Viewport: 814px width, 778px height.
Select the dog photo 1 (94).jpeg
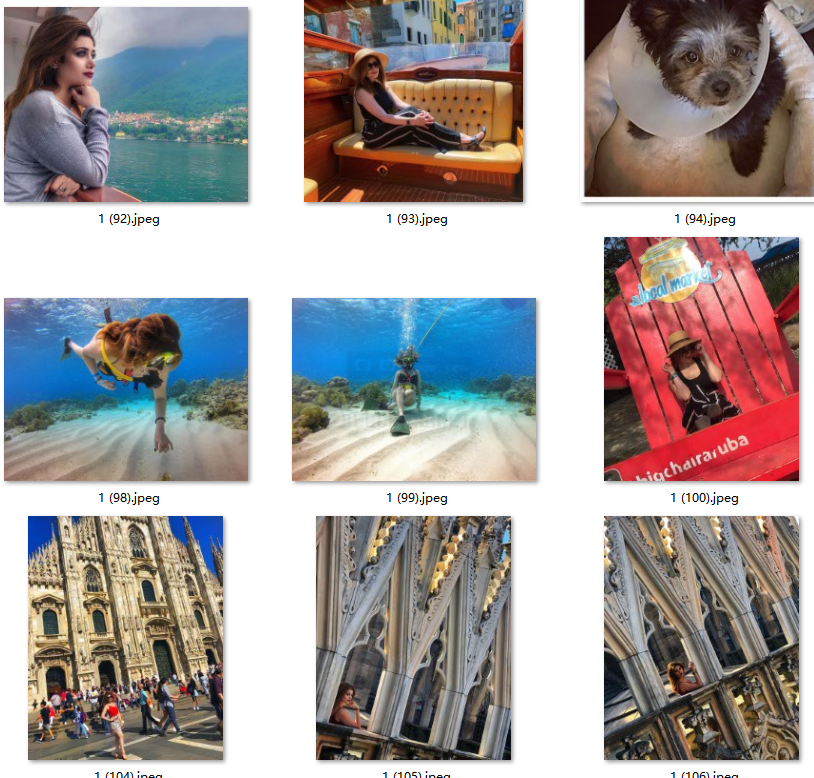[700, 98]
